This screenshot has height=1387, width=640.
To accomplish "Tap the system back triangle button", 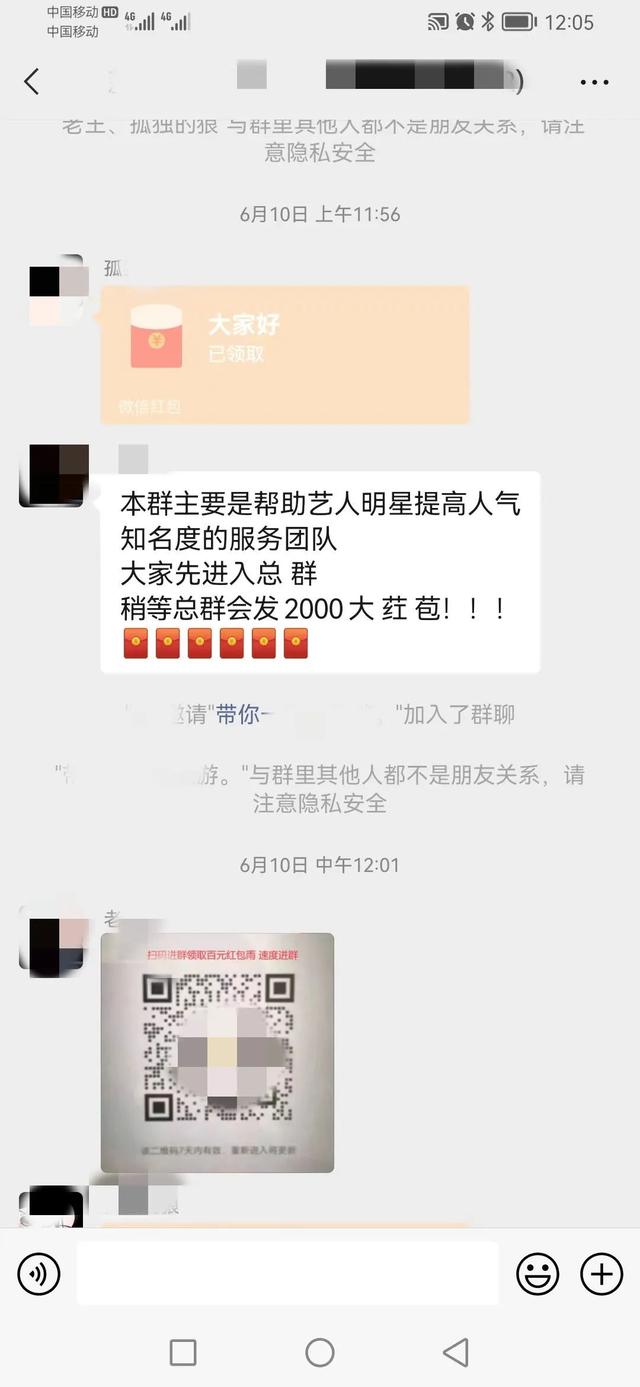I will [x=455, y=1353].
